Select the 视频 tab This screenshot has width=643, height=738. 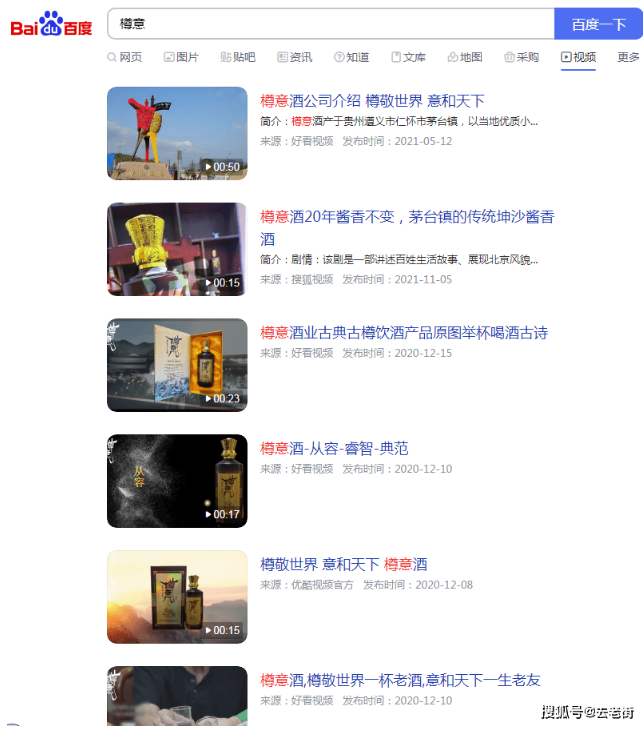(578, 57)
